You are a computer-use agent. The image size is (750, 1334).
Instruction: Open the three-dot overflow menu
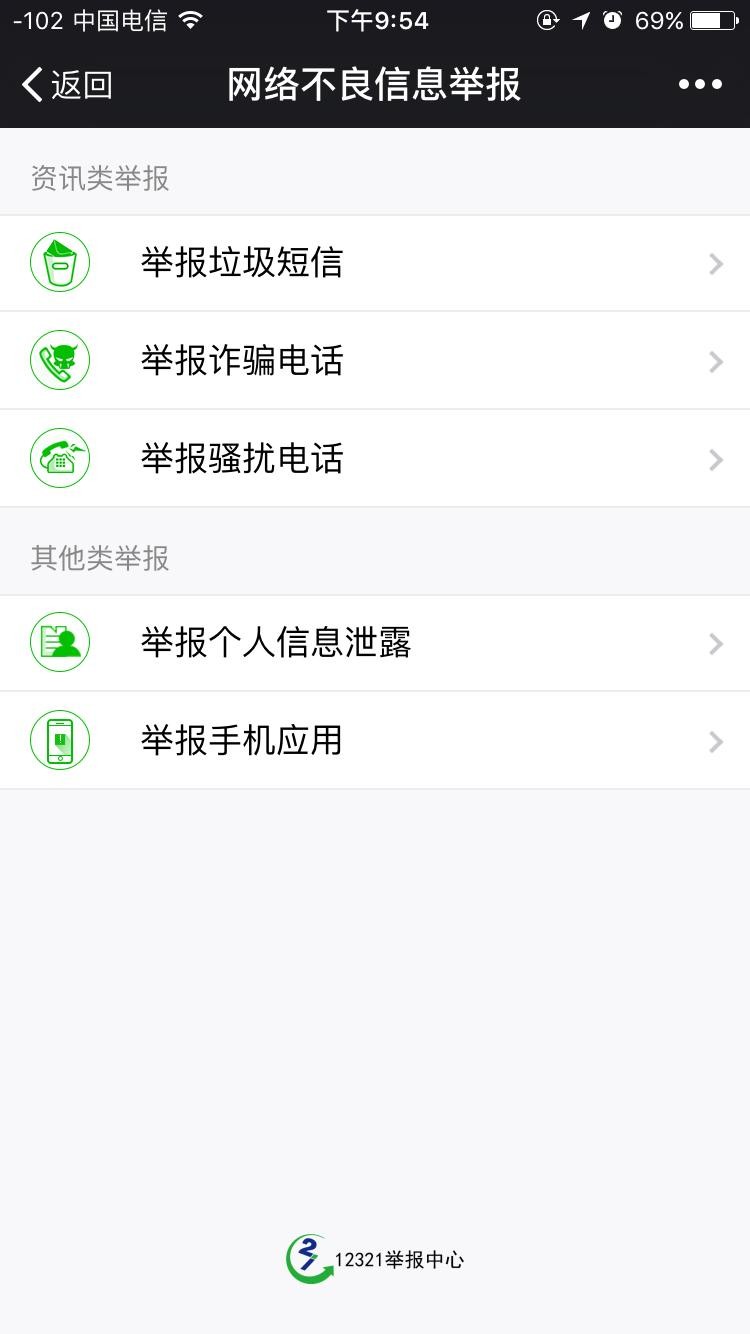(700, 85)
